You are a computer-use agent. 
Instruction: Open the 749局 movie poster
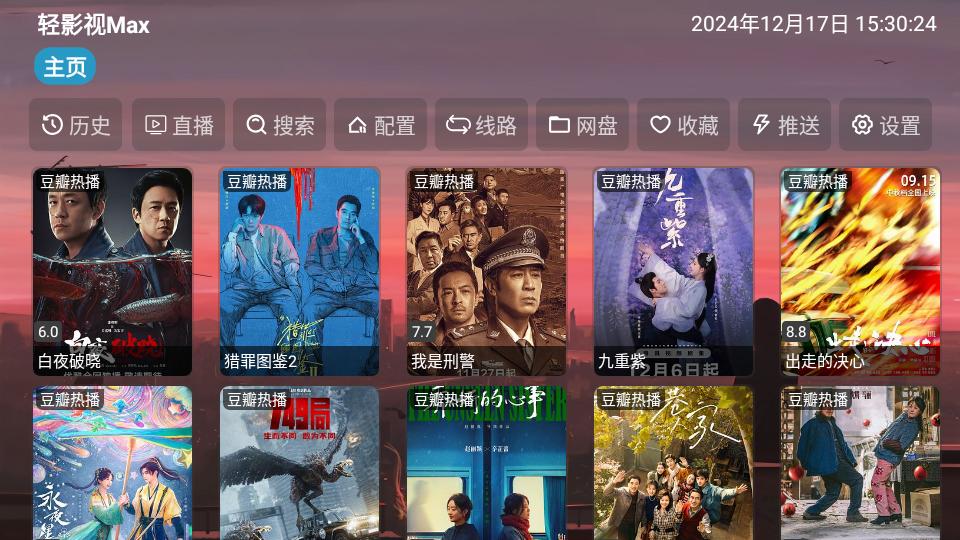click(299, 463)
